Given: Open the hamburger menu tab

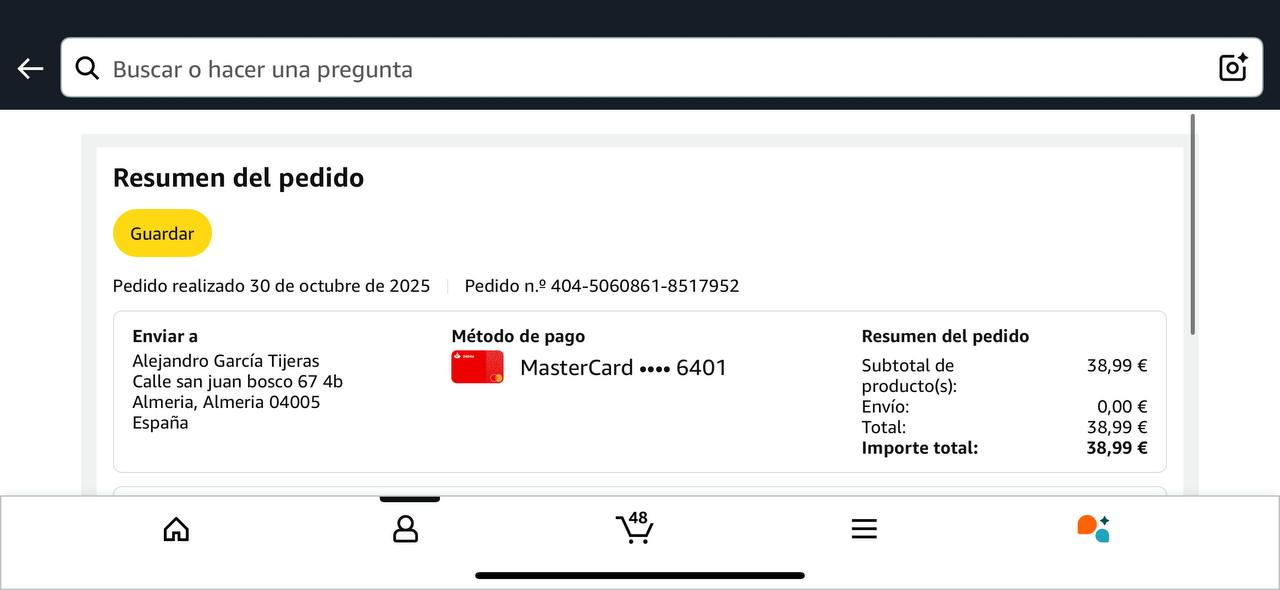Looking at the screenshot, I should (864, 529).
